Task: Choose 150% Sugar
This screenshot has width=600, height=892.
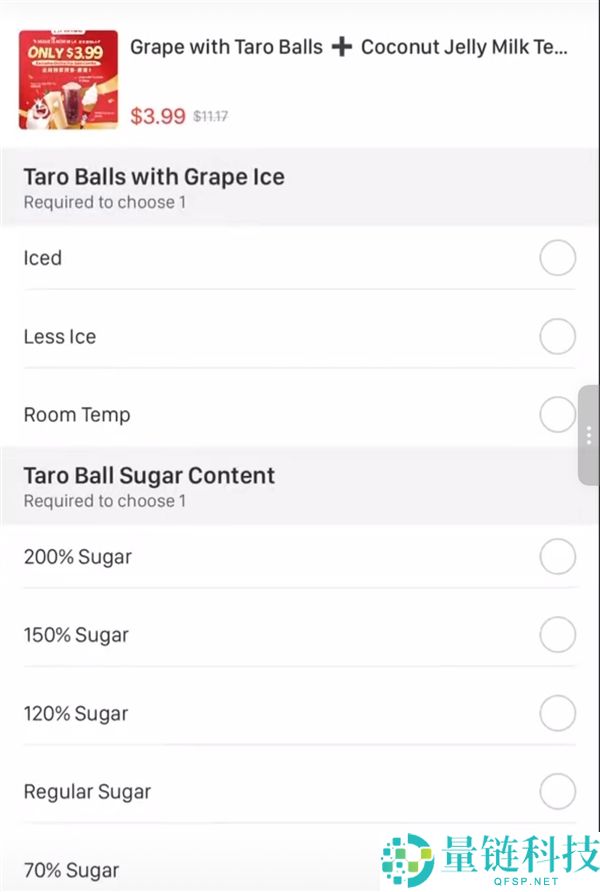Action: click(x=557, y=635)
